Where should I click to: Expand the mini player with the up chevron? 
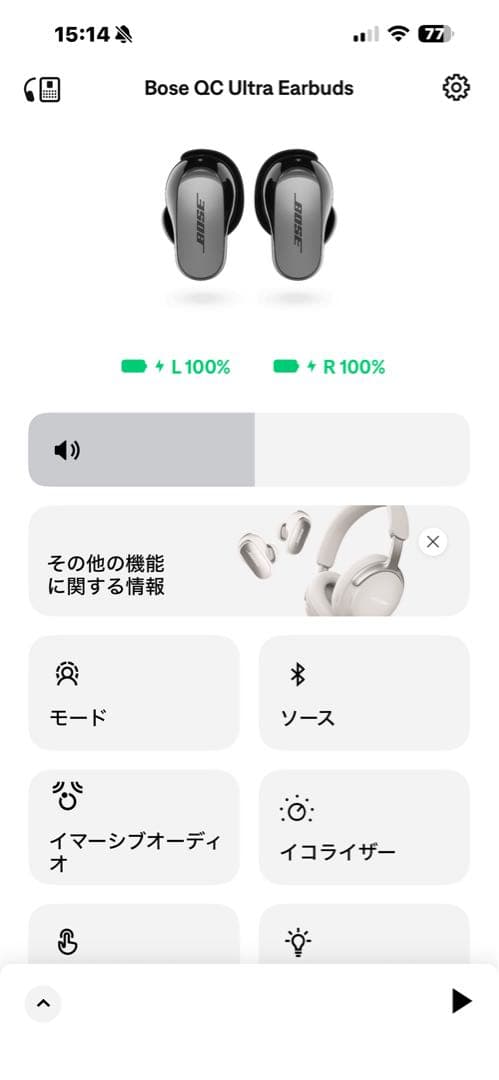click(x=43, y=1003)
